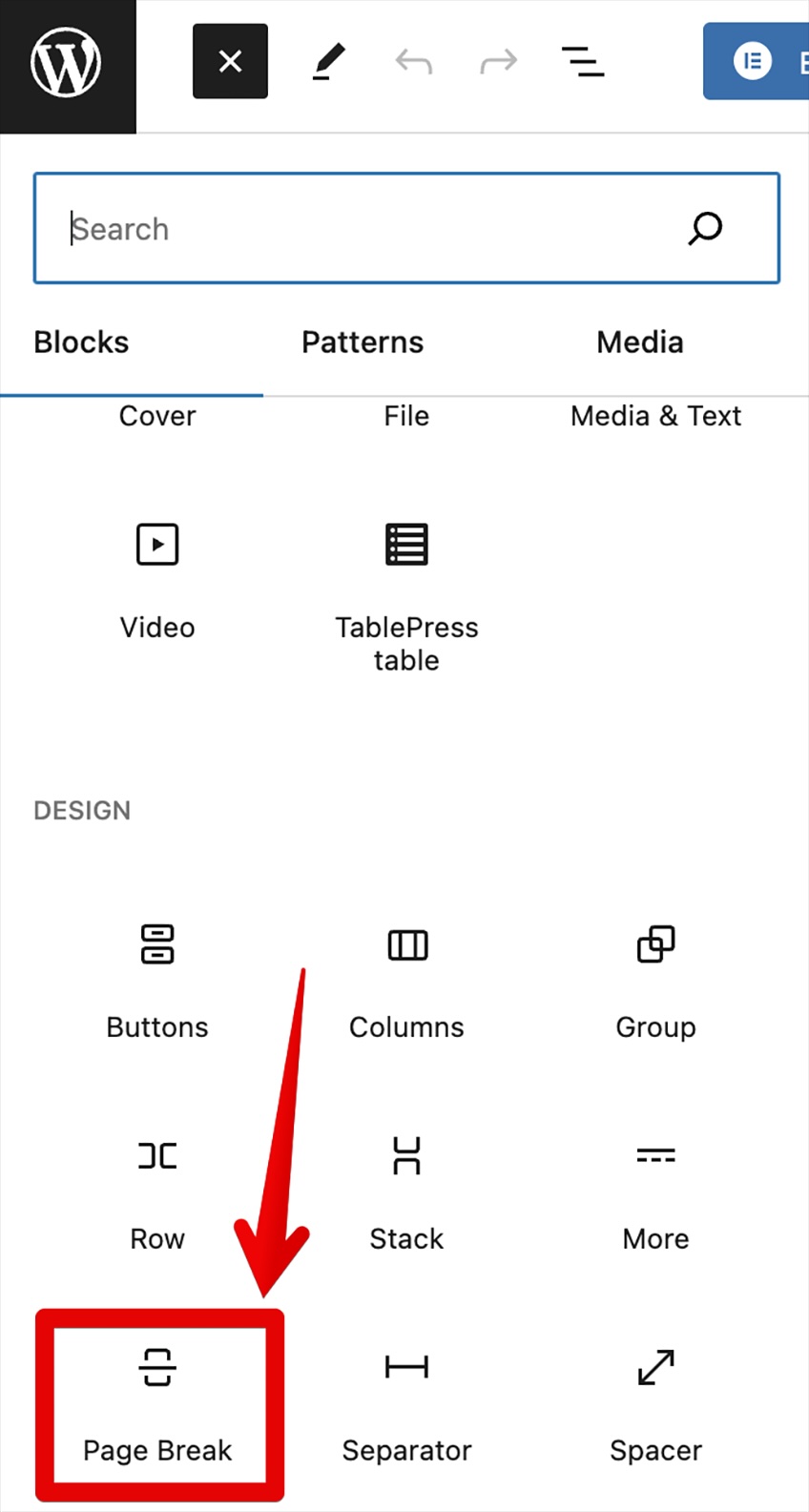Close the block inserter panel

230,62
